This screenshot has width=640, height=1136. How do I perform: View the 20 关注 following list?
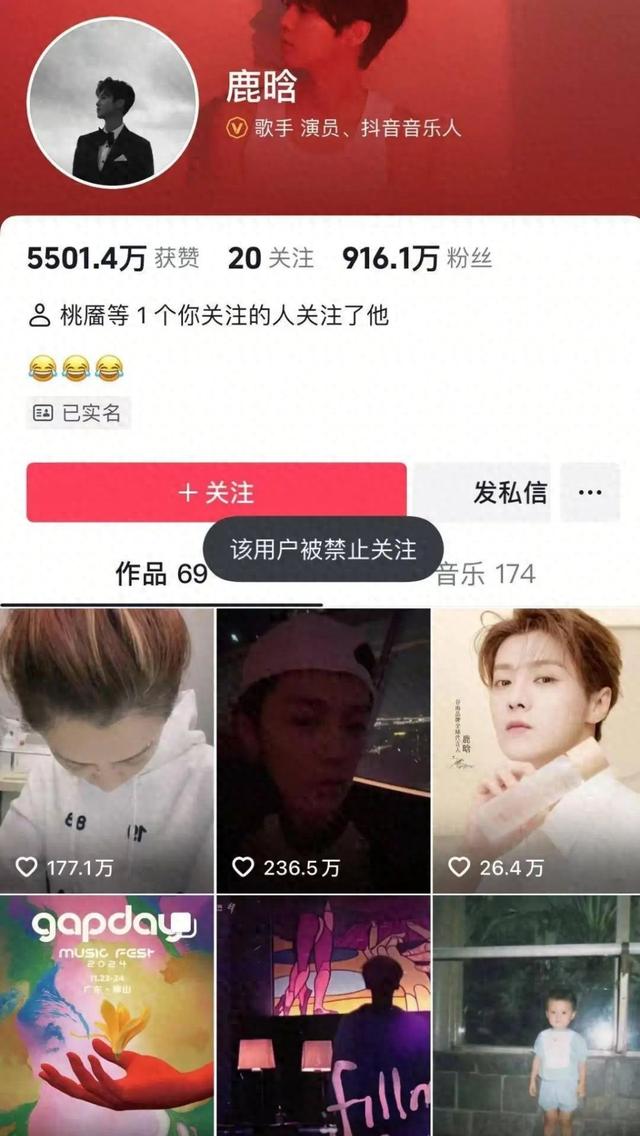(270, 259)
